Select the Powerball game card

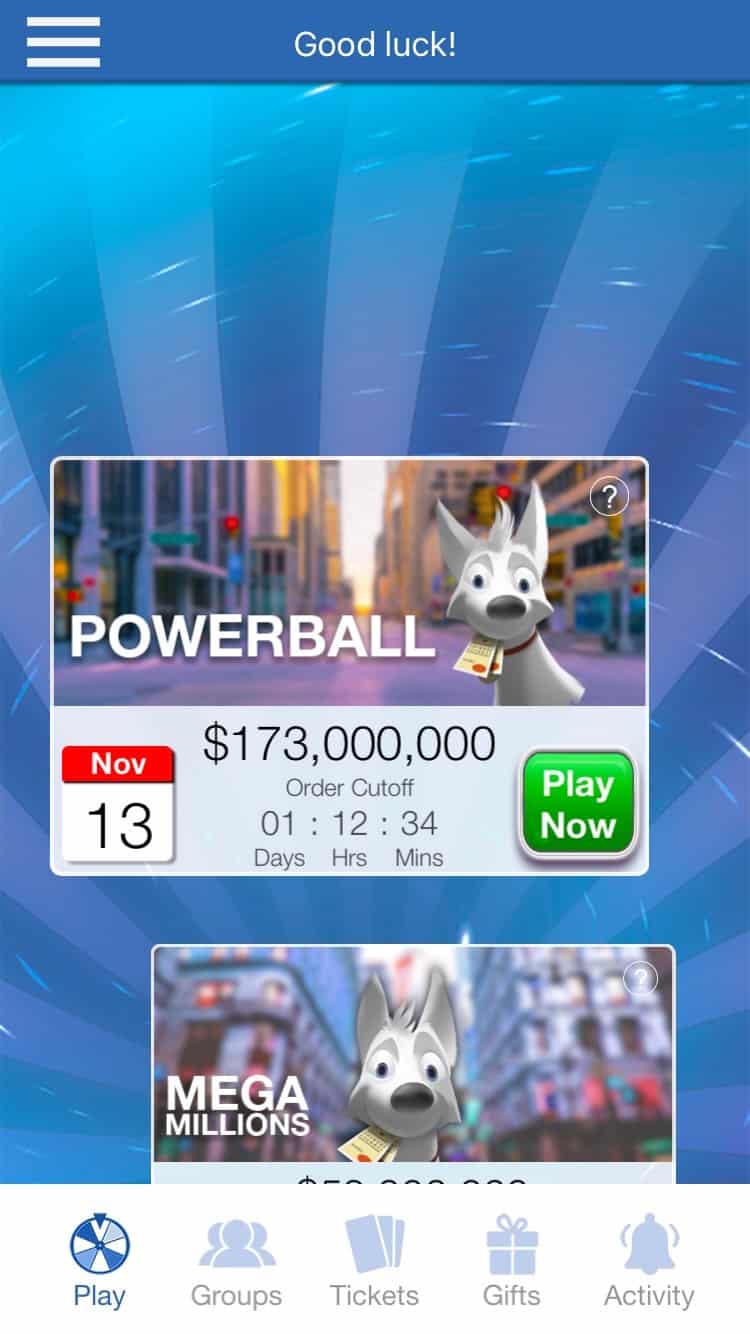(349, 666)
